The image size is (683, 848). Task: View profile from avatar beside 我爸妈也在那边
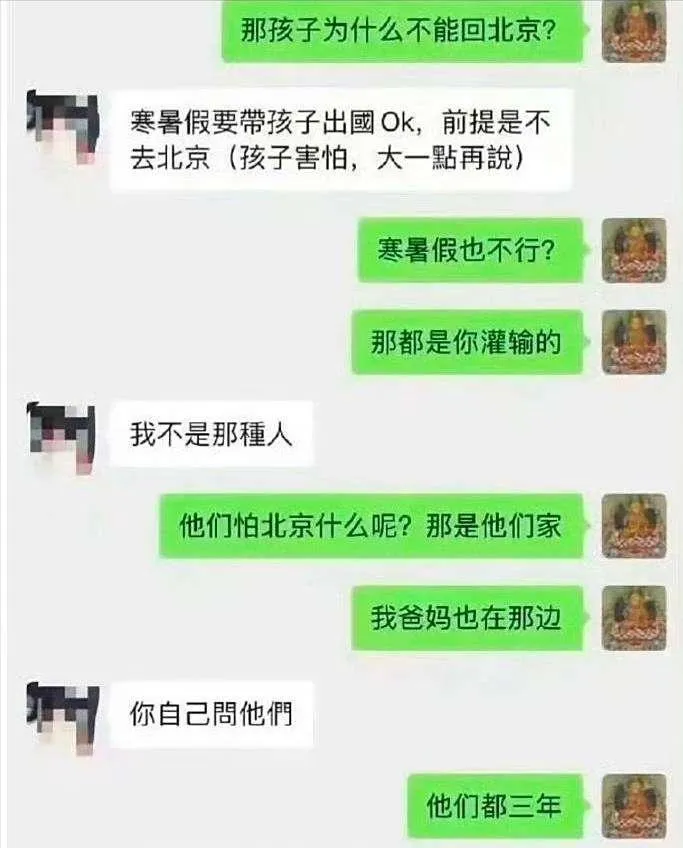[x=633, y=619]
